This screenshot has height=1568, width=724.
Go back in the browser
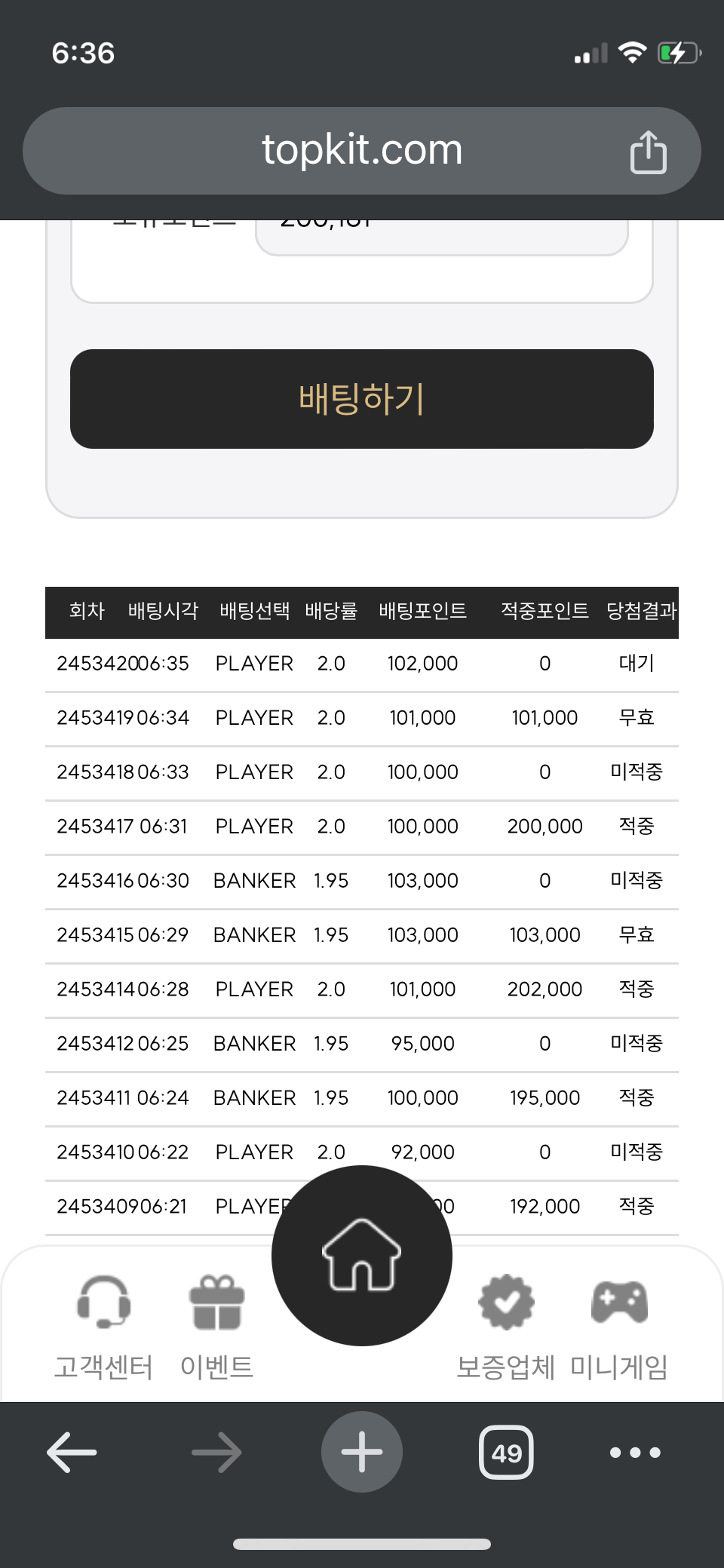point(72,1452)
